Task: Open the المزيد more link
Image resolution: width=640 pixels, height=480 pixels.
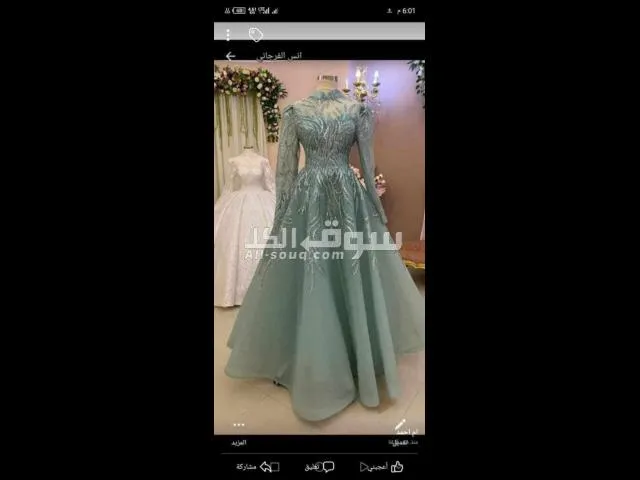Action: (x=239, y=442)
